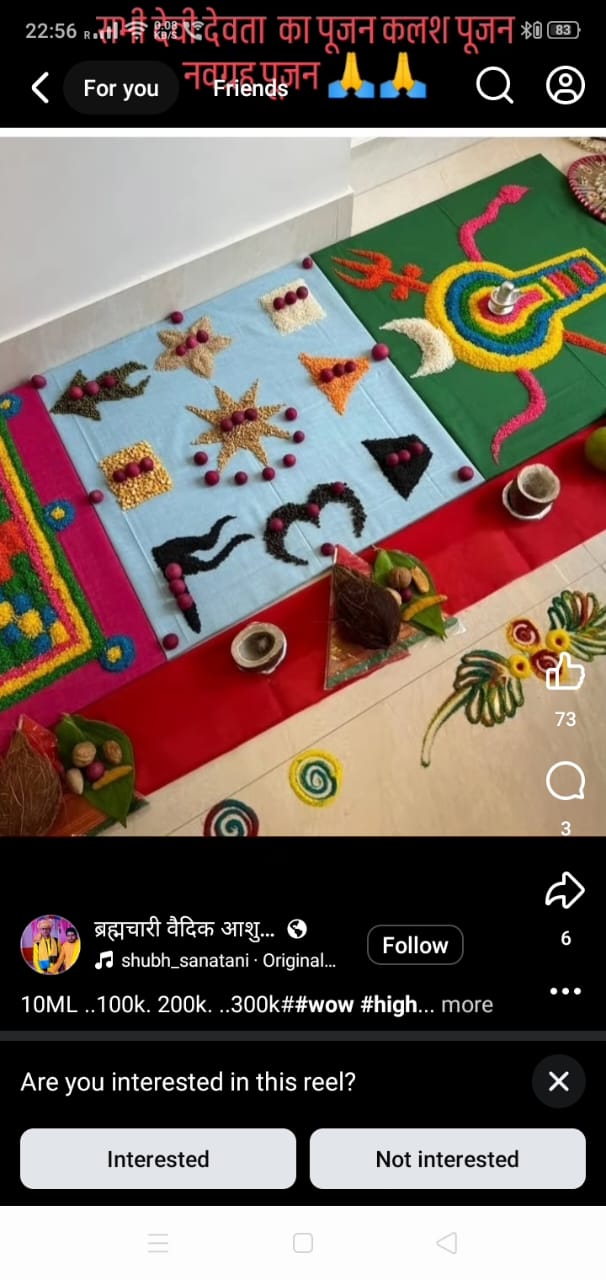Open the poster's profile picture
This screenshot has width=606, height=1280.
coord(50,945)
